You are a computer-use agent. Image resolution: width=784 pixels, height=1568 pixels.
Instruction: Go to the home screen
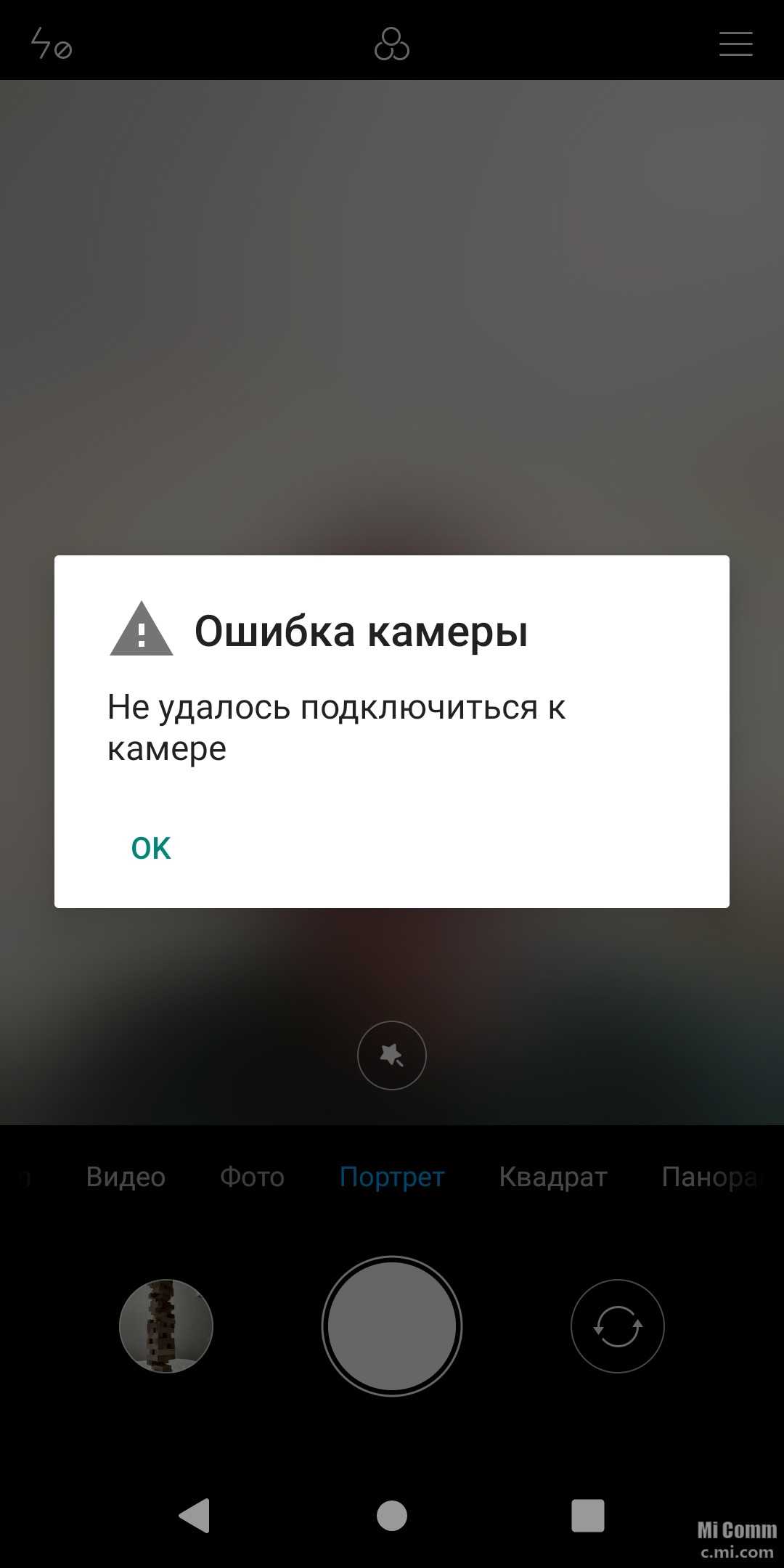(x=392, y=1516)
